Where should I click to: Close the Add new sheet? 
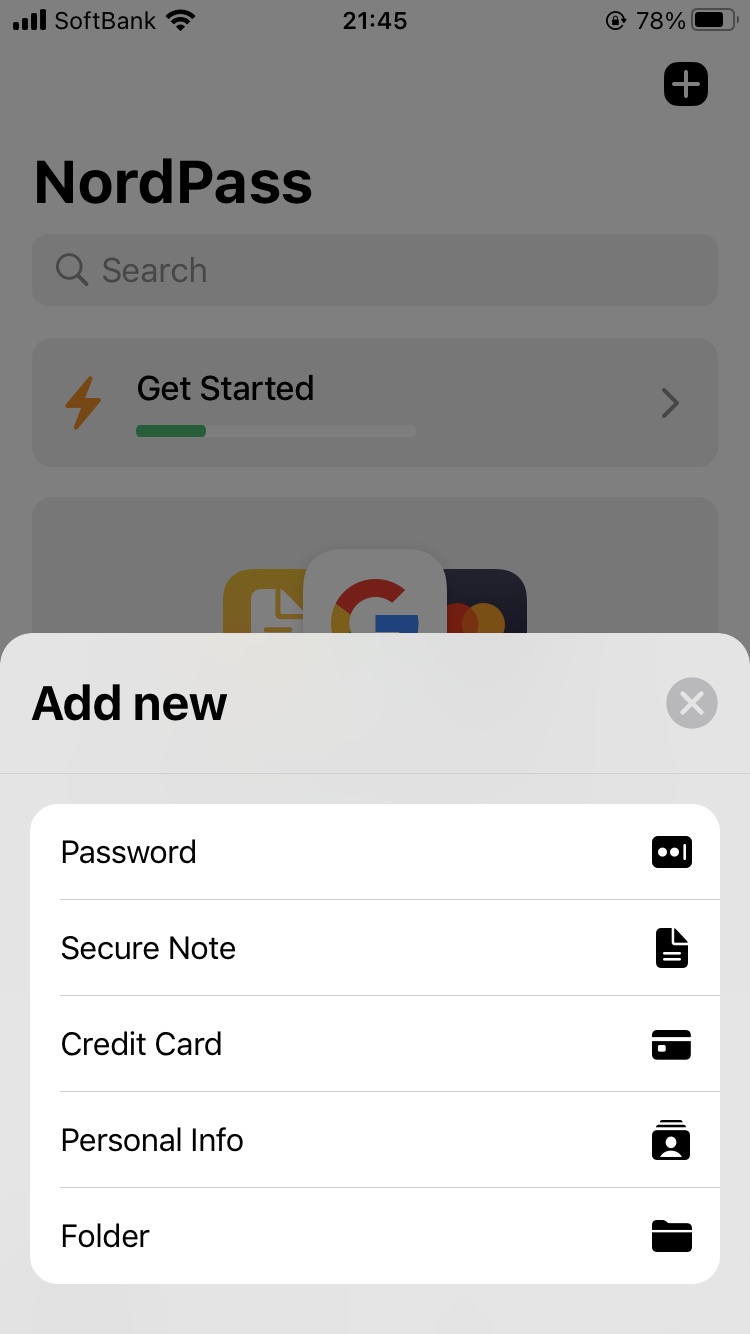coord(691,703)
